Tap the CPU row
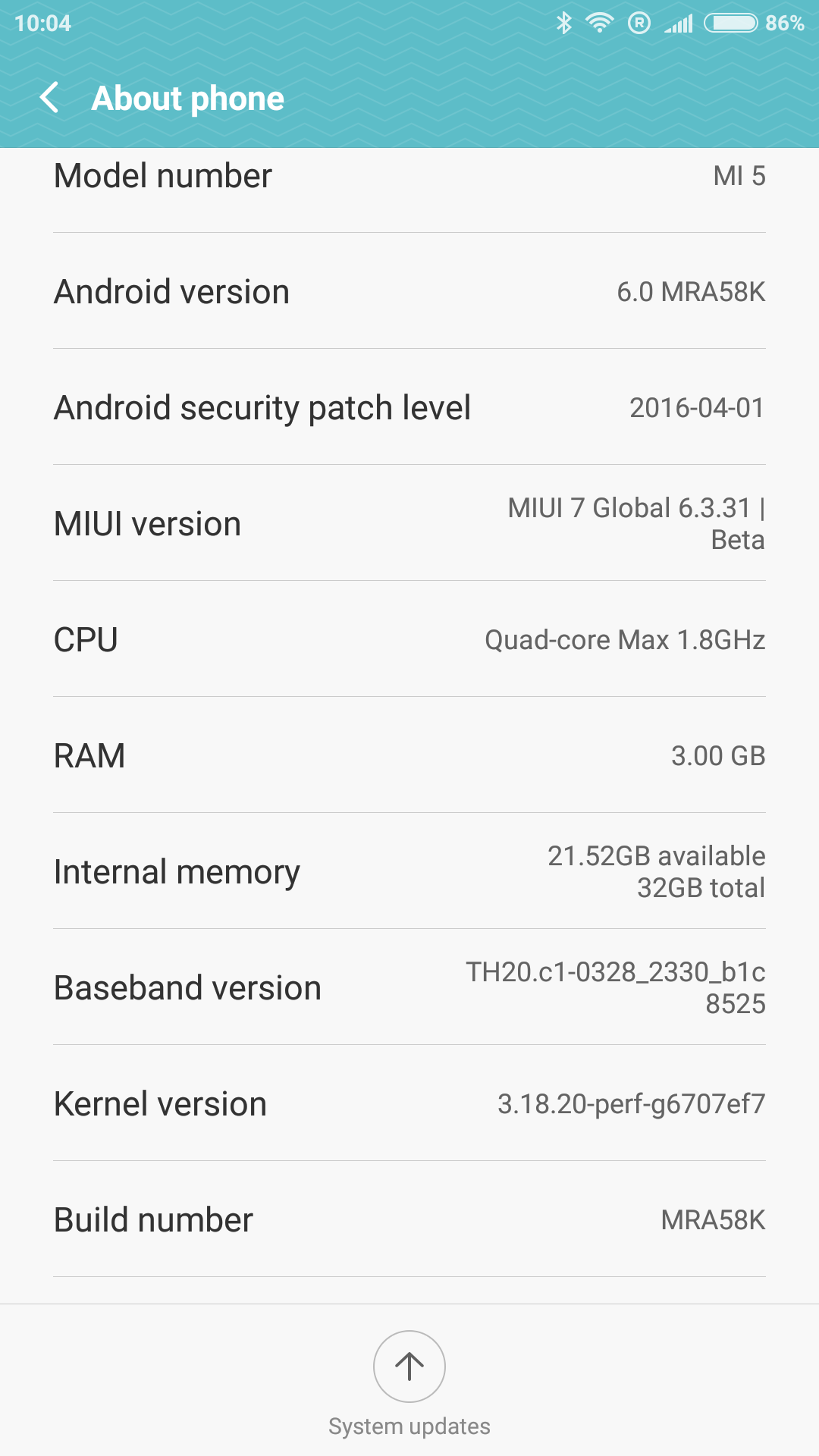This screenshot has height=1456, width=819. coord(409,639)
